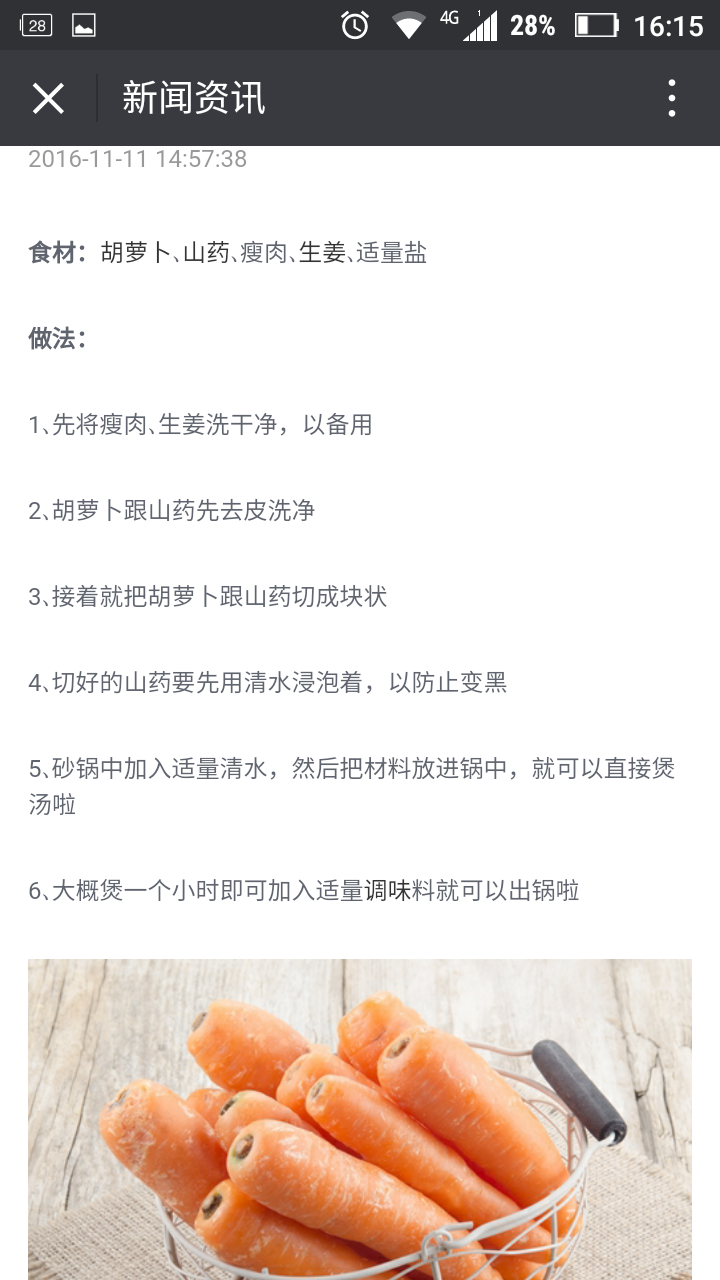Open the three-dot overflow menu
The height and width of the screenshot is (1280, 720).
[x=671, y=99]
